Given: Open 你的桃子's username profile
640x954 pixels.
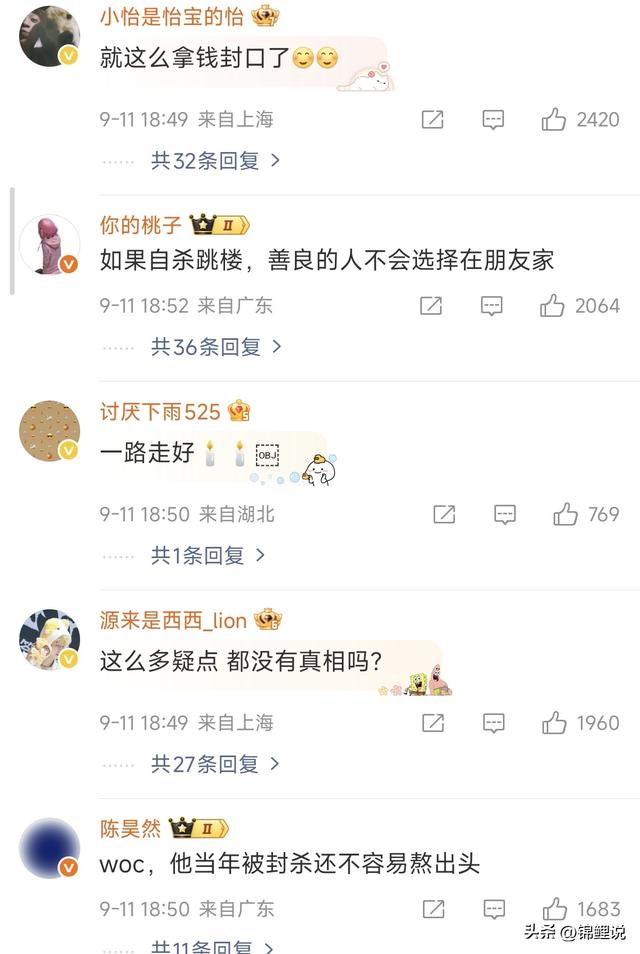Looking at the screenshot, I should tap(141, 224).
